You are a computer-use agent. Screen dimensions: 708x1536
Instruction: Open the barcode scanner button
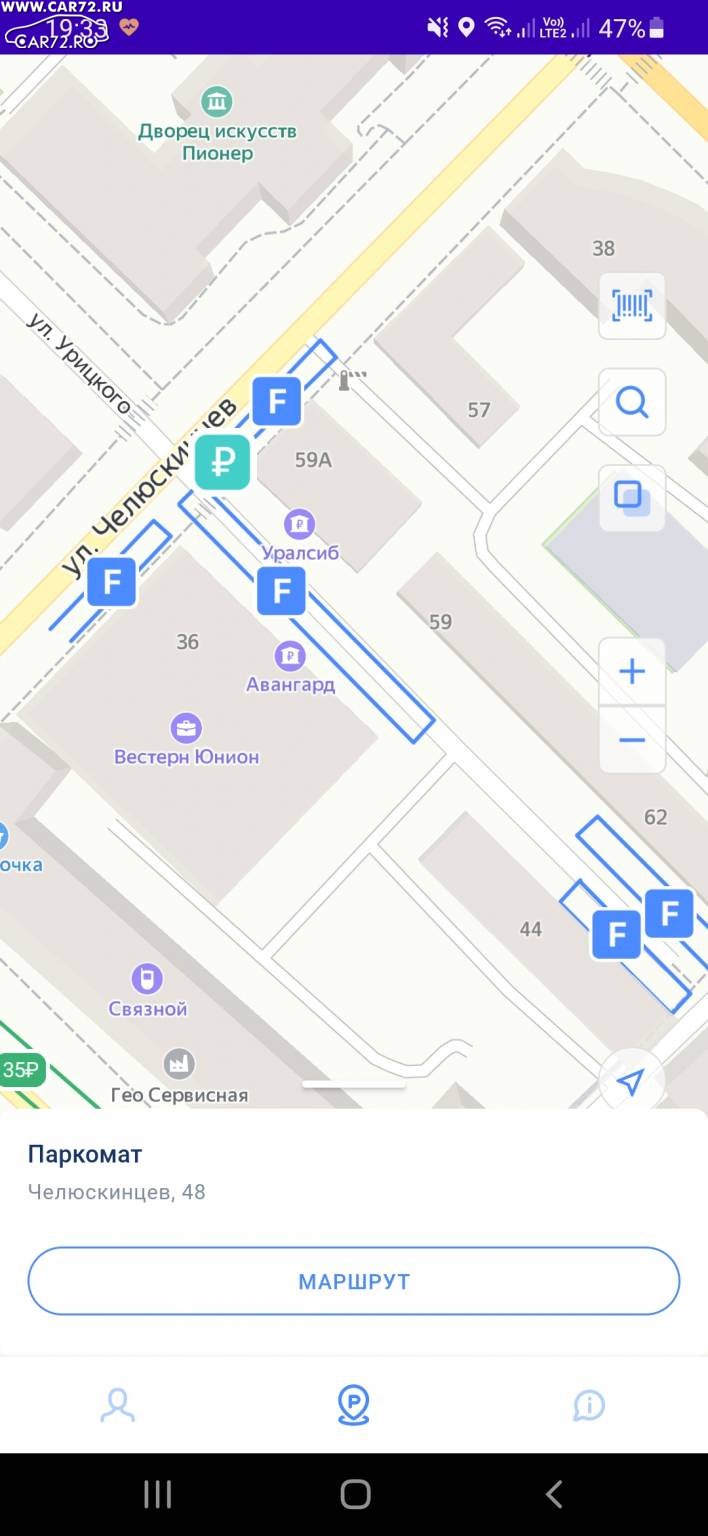(632, 305)
